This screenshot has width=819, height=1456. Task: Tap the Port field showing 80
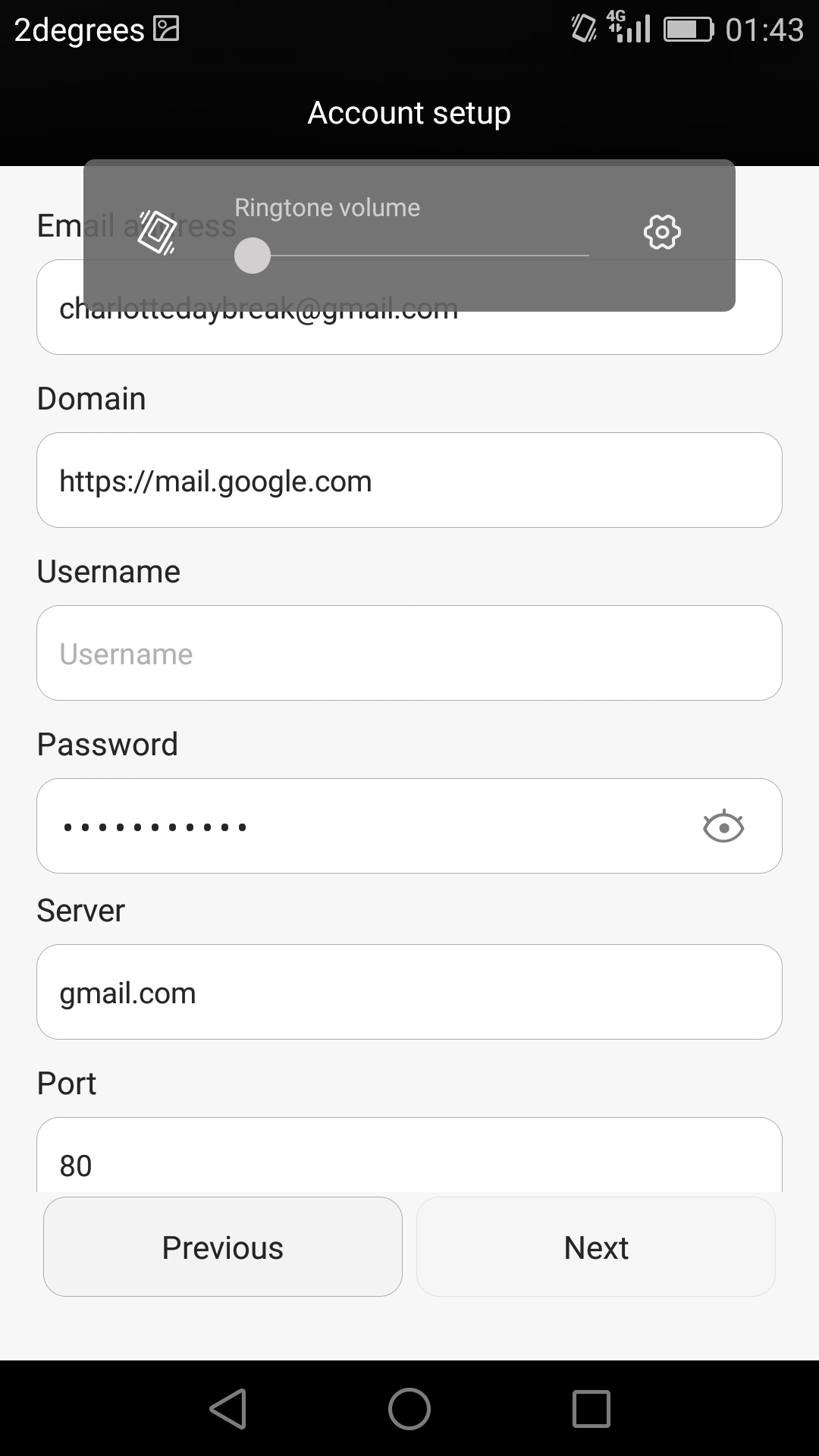[x=409, y=1155]
